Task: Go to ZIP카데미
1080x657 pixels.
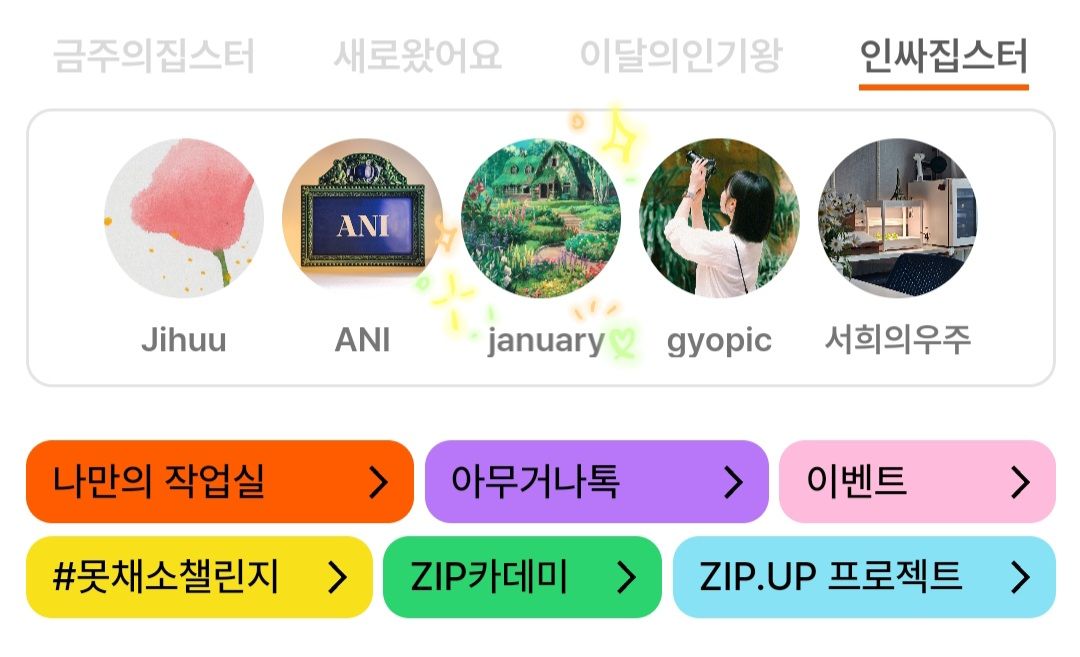Action: tap(522, 577)
